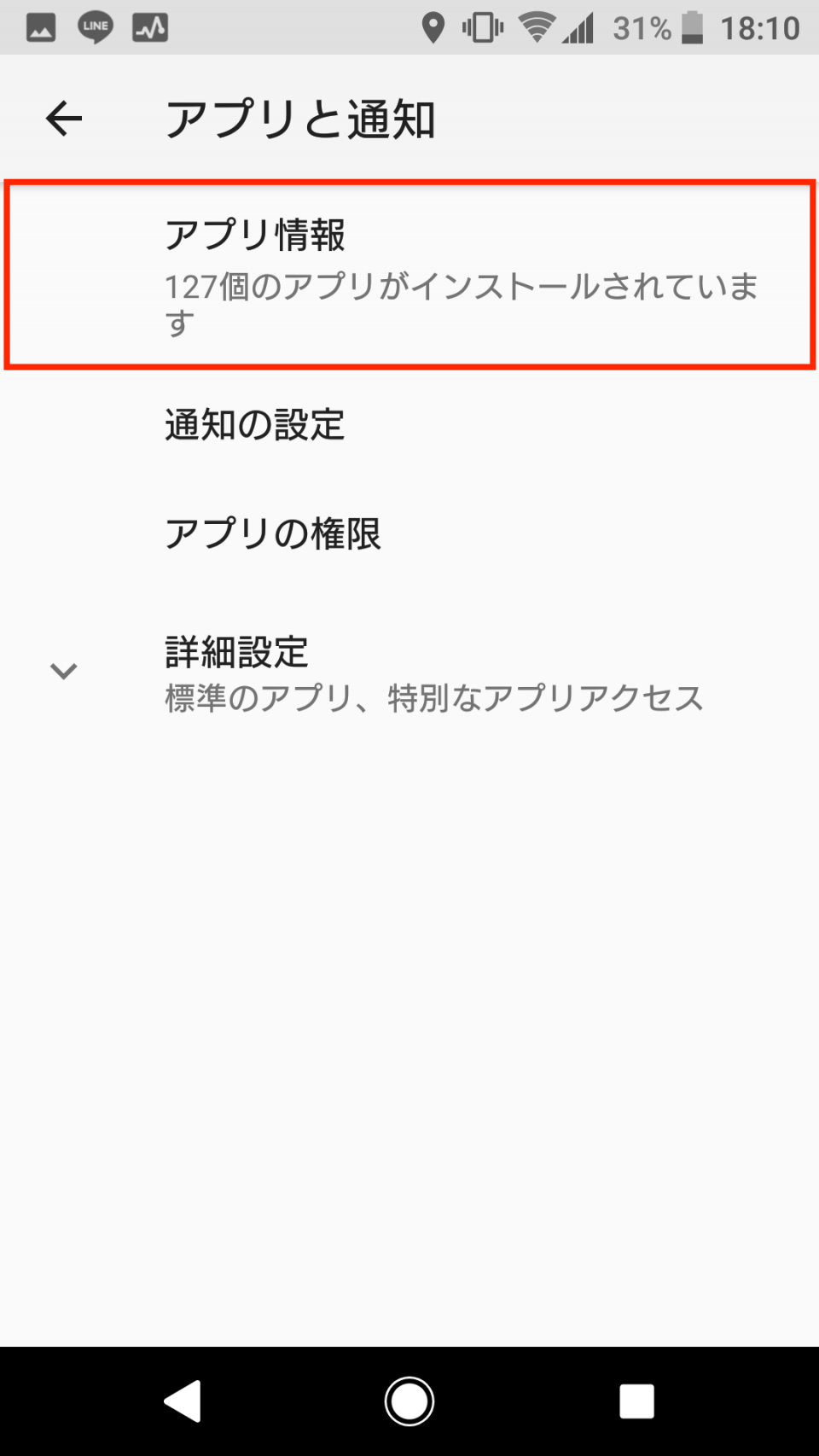819x1456 pixels.
Task: Open アプリの権限
Action: [x=409, y=534]
